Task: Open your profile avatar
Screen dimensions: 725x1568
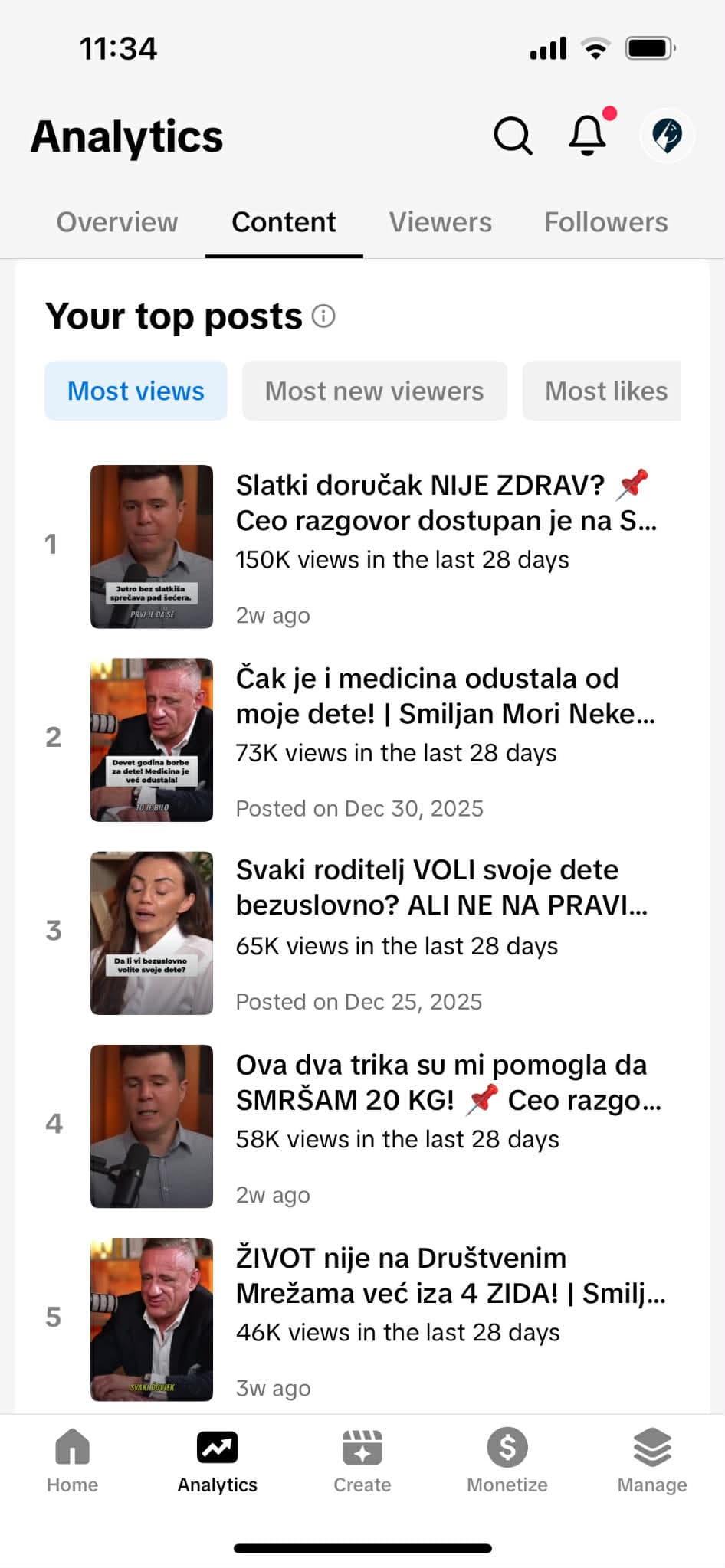Action: click(x=666, y=136)
